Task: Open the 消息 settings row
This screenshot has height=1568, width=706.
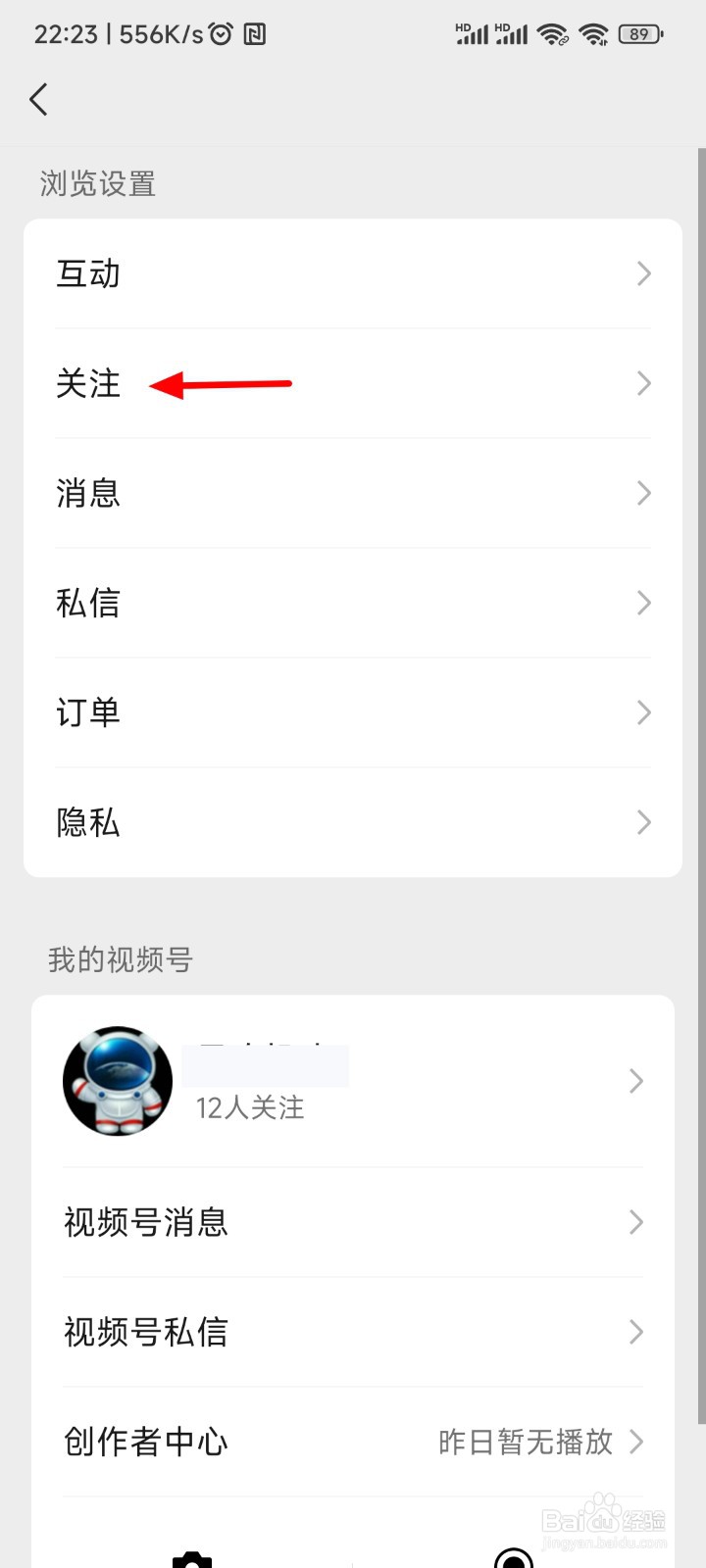Action: pyautogui.click(x=353, y=493)
